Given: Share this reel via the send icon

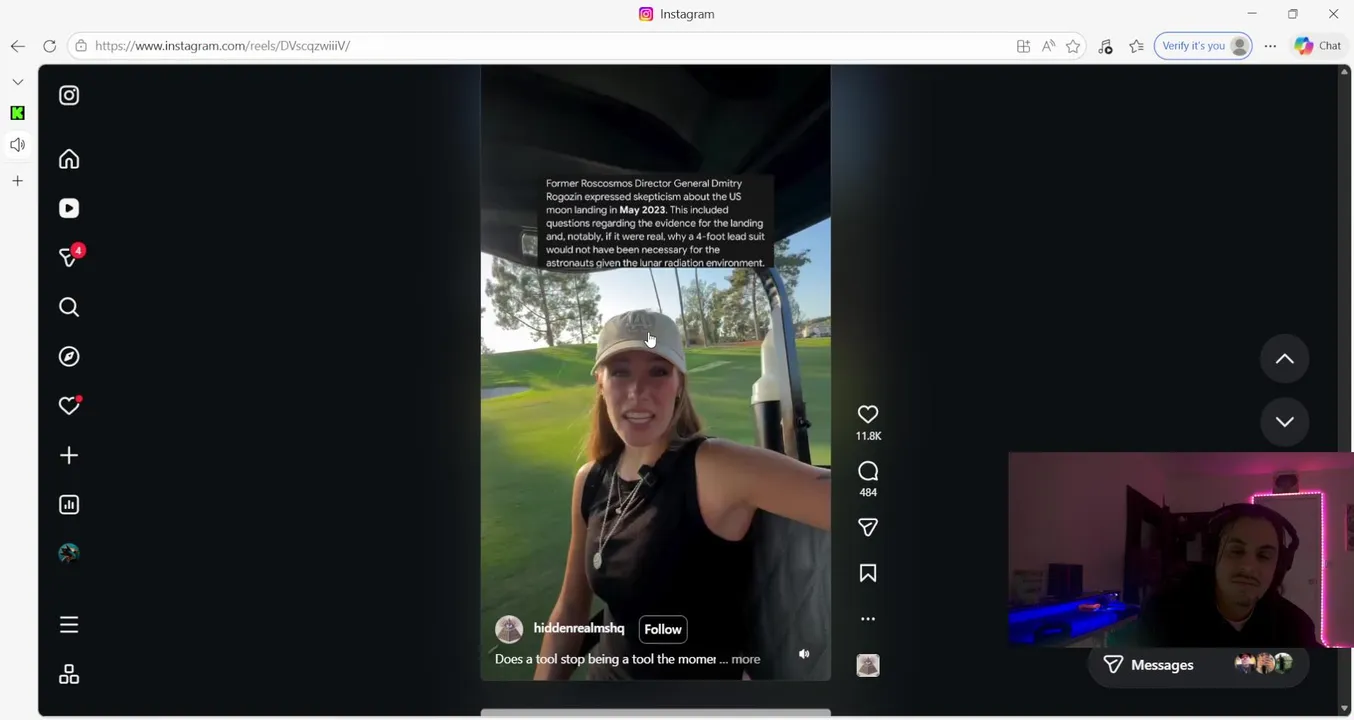Looking at the screenshot, I should 867,527.
